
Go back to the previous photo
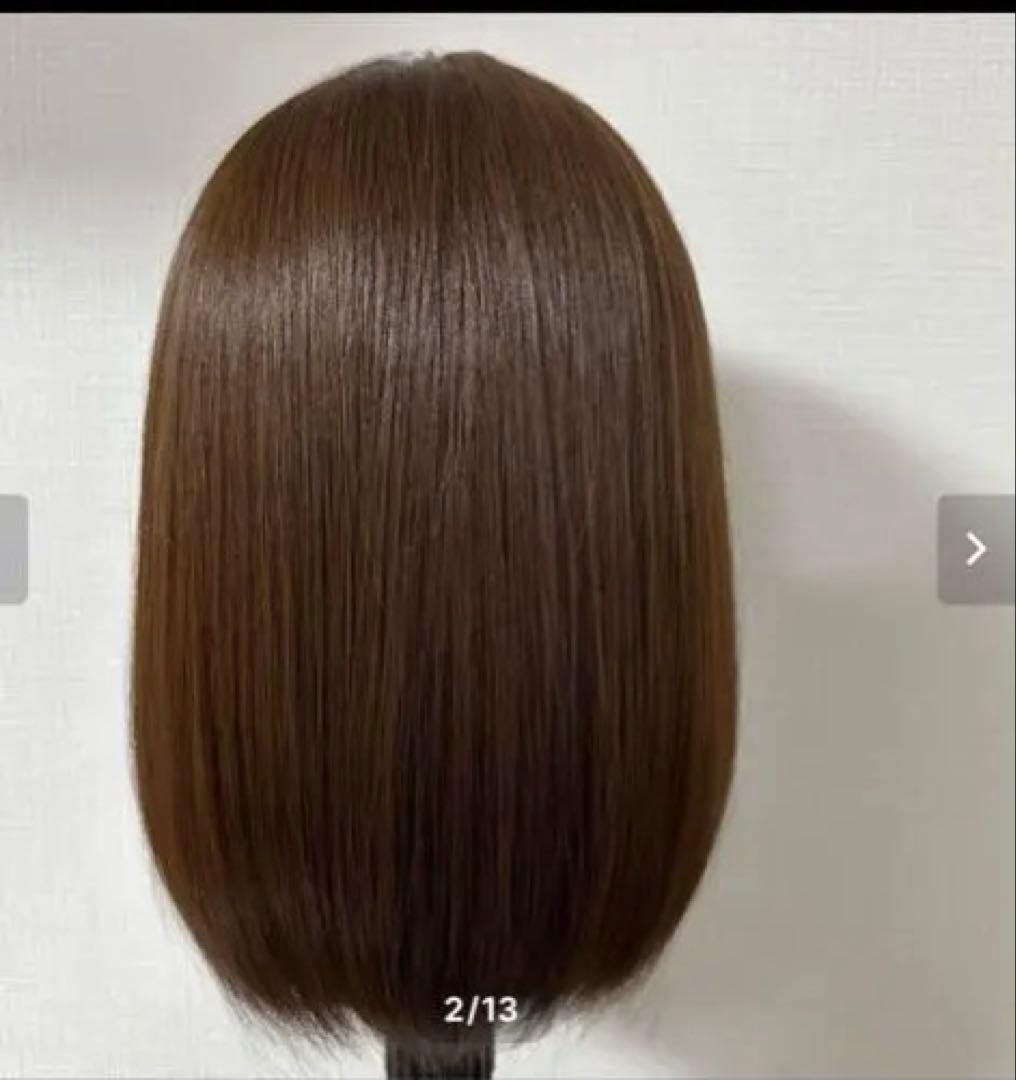pos(12,549)
